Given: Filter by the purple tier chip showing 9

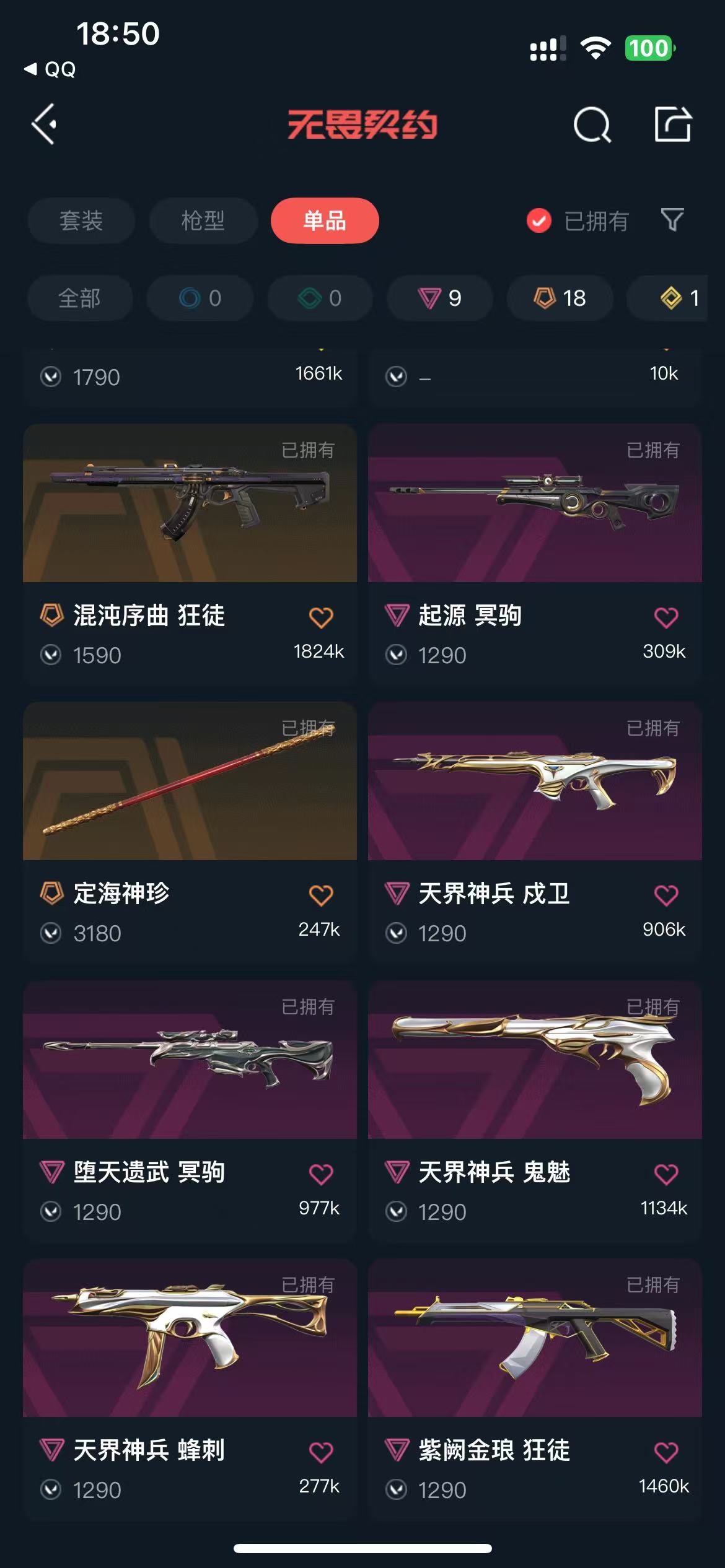Looking at the screenshot, I should [440, 298].
